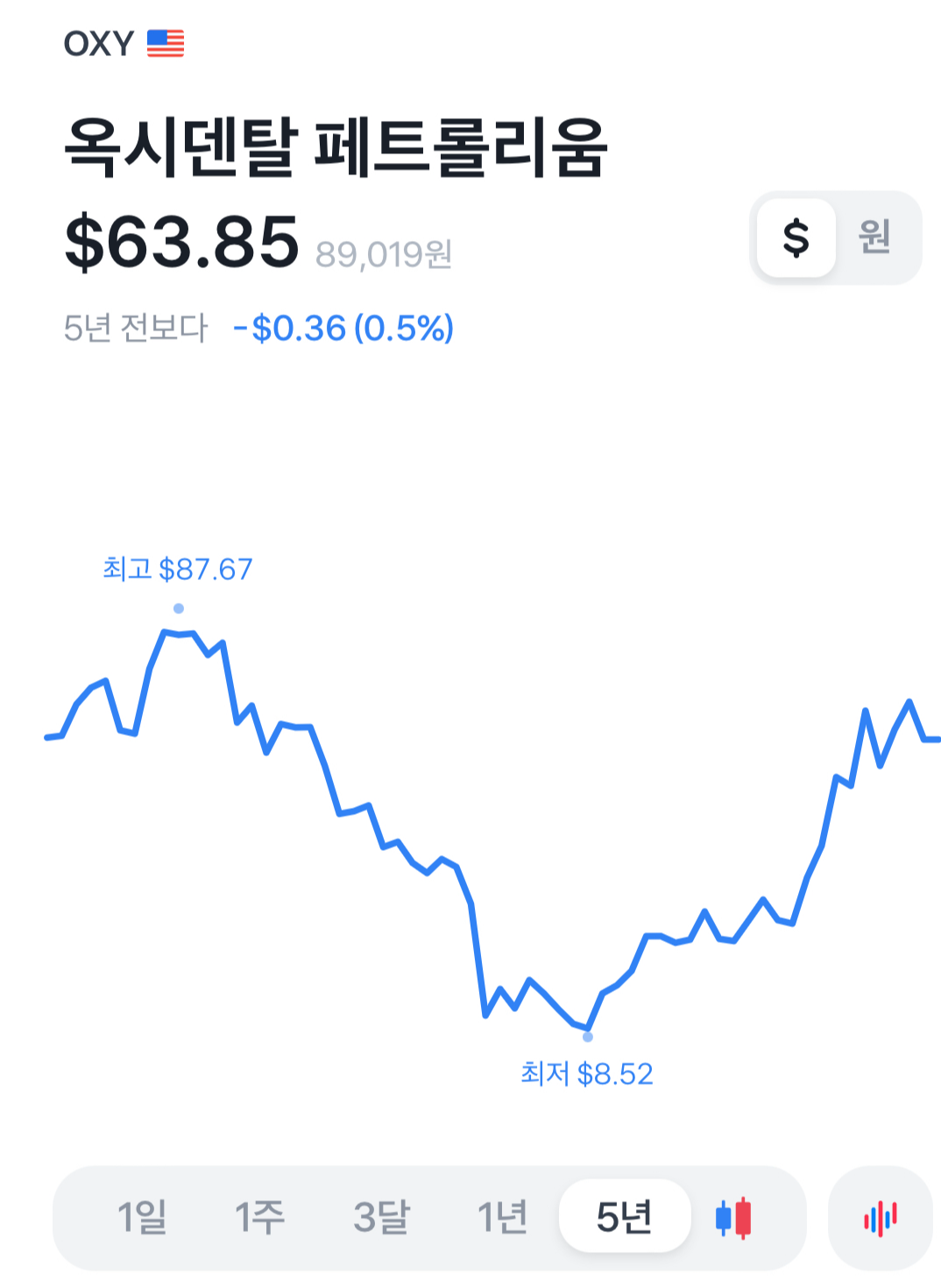Switch to the 1년 chart range
The image size is (941, 1288).
point(502,1217)
